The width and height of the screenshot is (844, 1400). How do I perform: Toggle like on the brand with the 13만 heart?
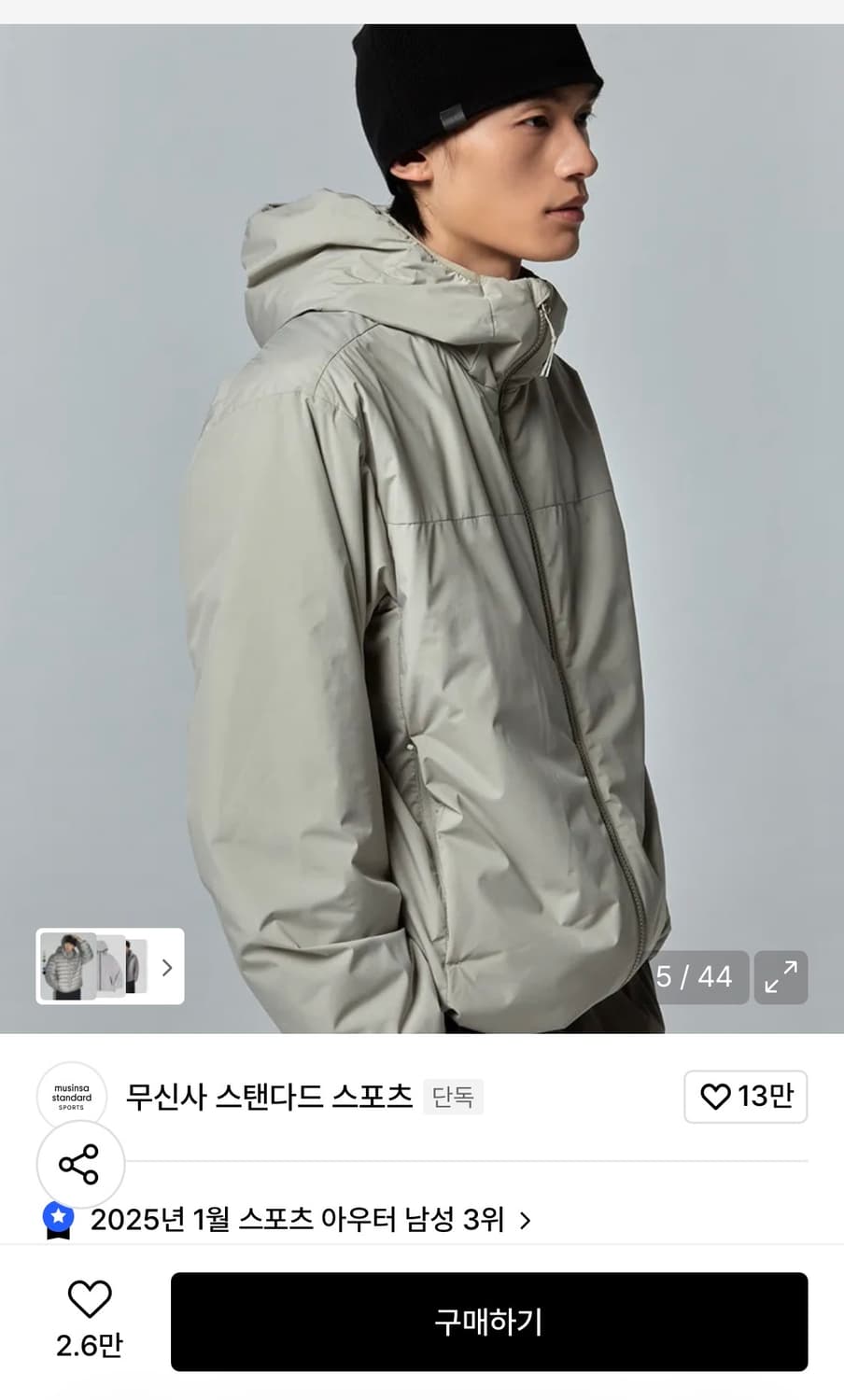click(x=745, y=1098)
